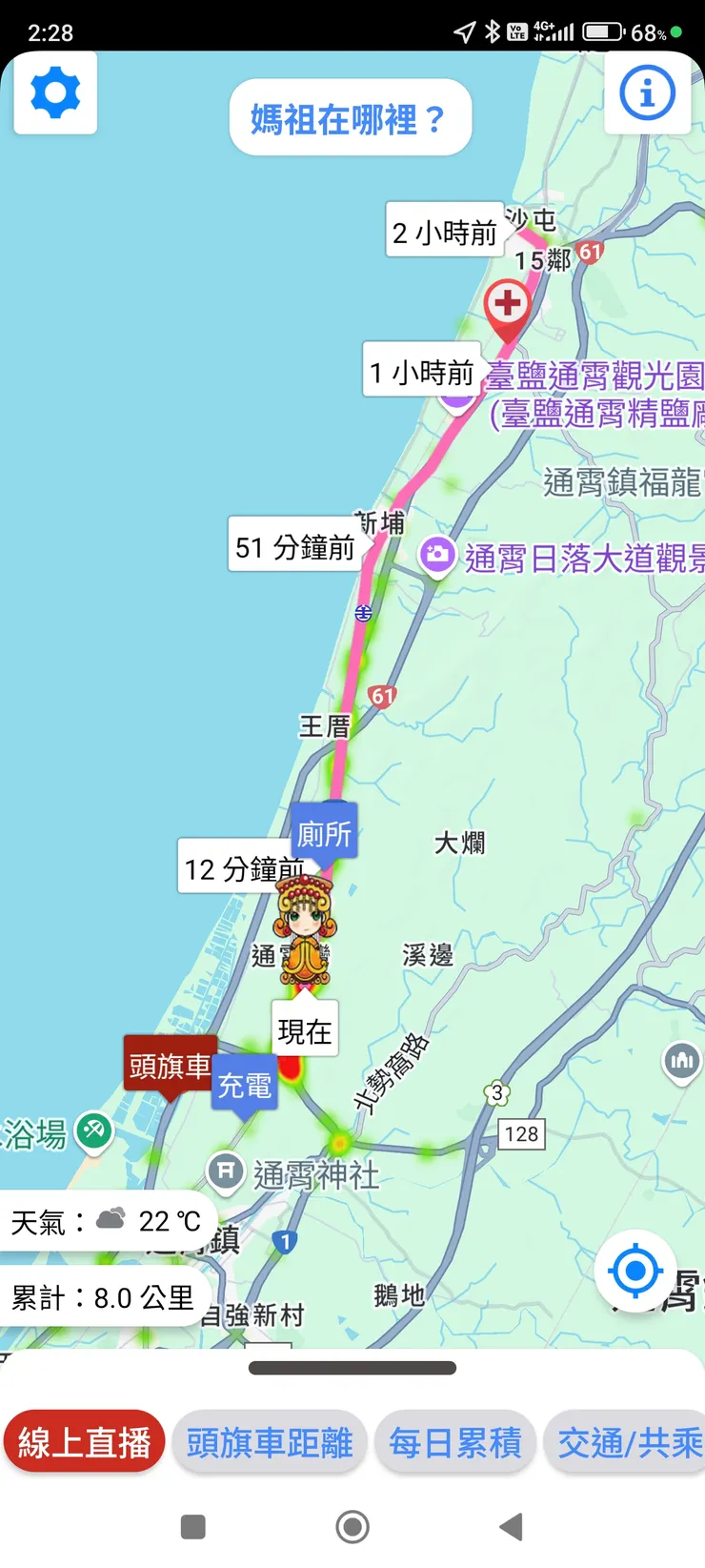The image size is (705, 1568).
Task: Open the info icon
Action: tap(648, 93)
